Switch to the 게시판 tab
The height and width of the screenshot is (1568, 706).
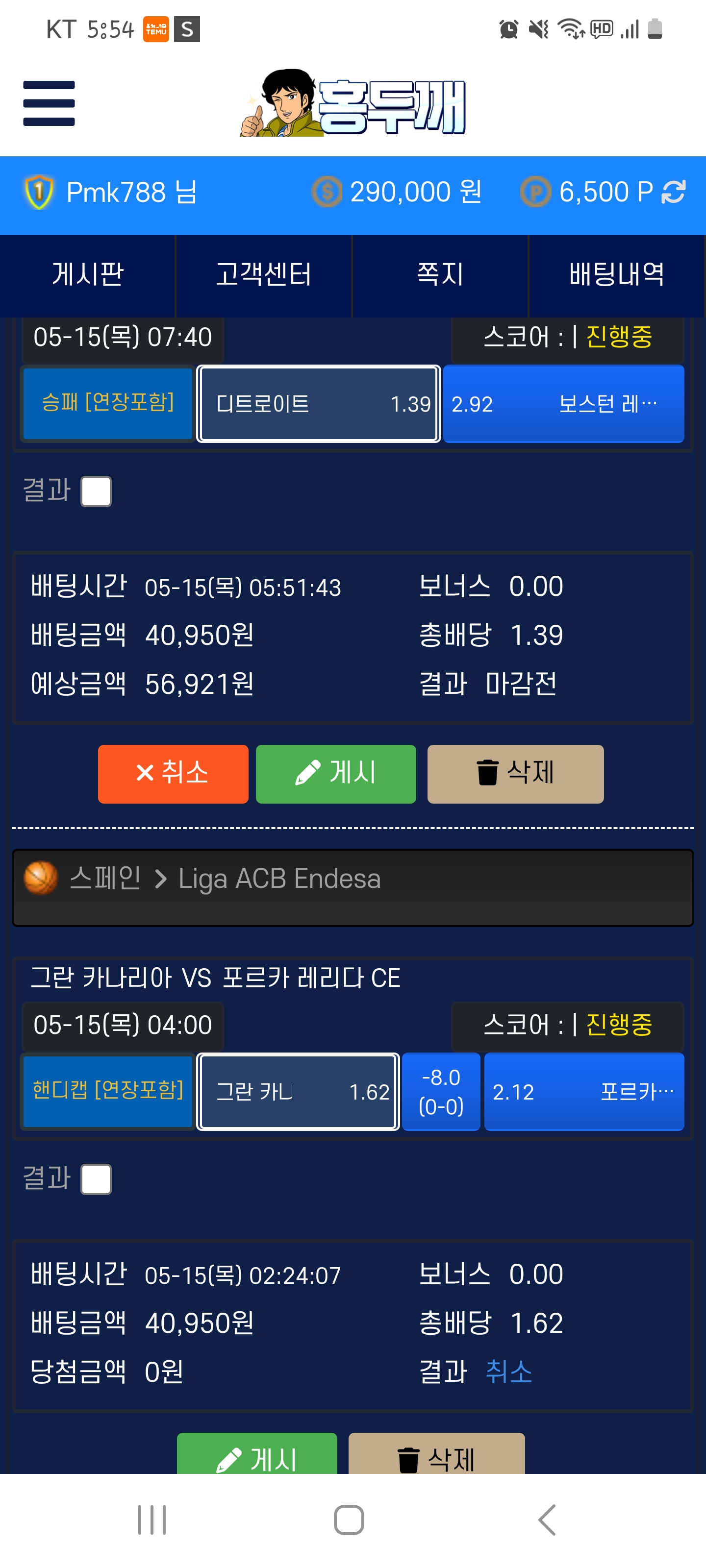point(88,275)
